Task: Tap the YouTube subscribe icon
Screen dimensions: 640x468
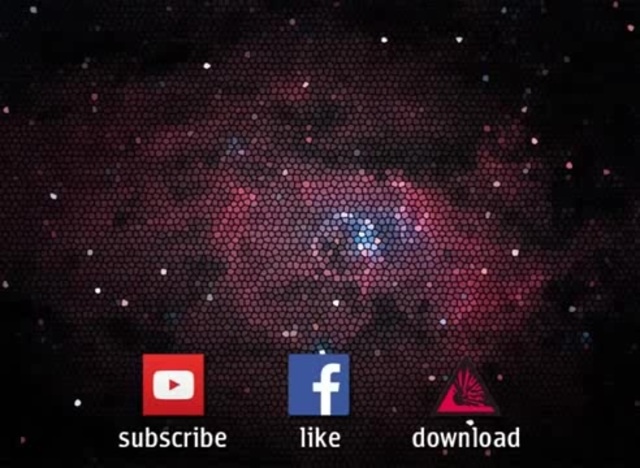Action: click(x=173, y=385)
